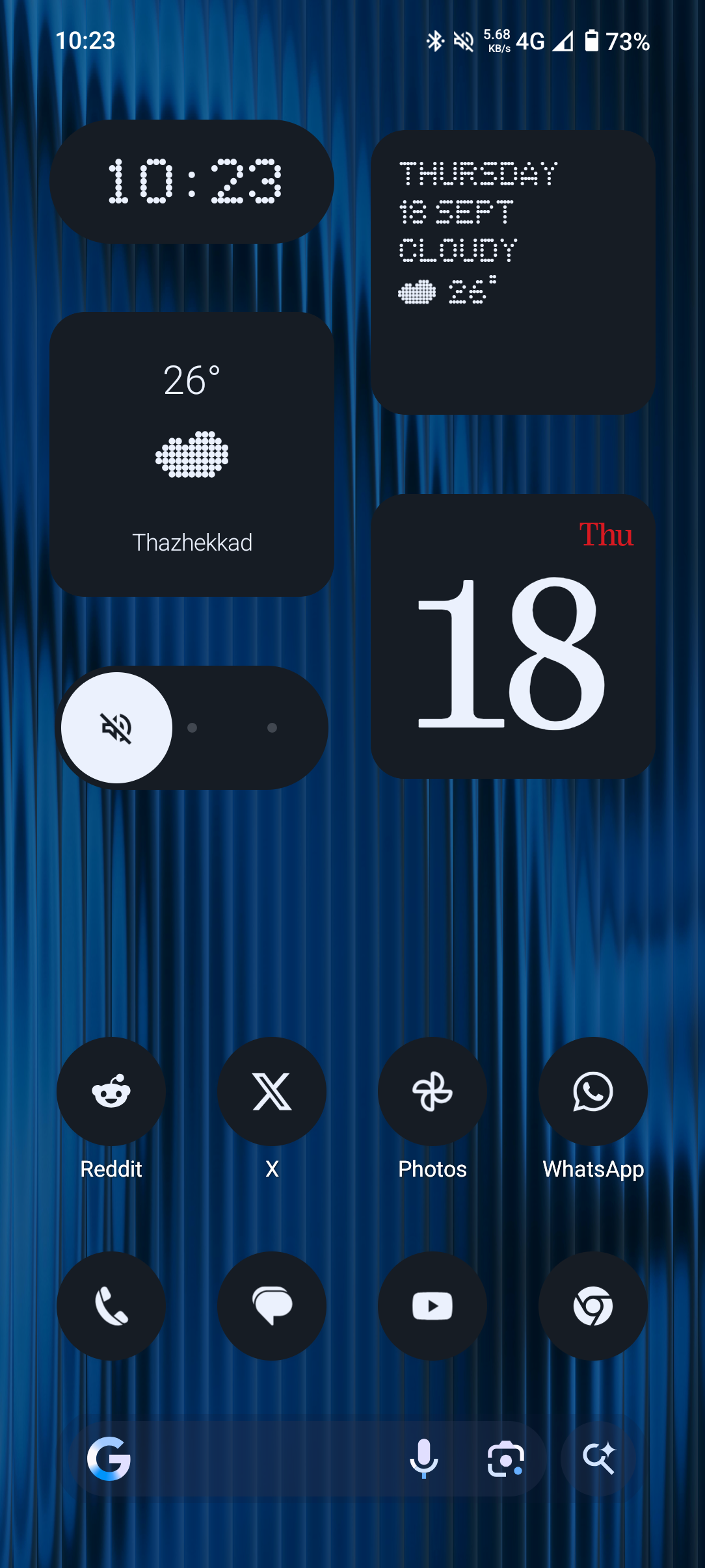
Task: Tap the Google search bar
Action: [x=260, y=1459]
